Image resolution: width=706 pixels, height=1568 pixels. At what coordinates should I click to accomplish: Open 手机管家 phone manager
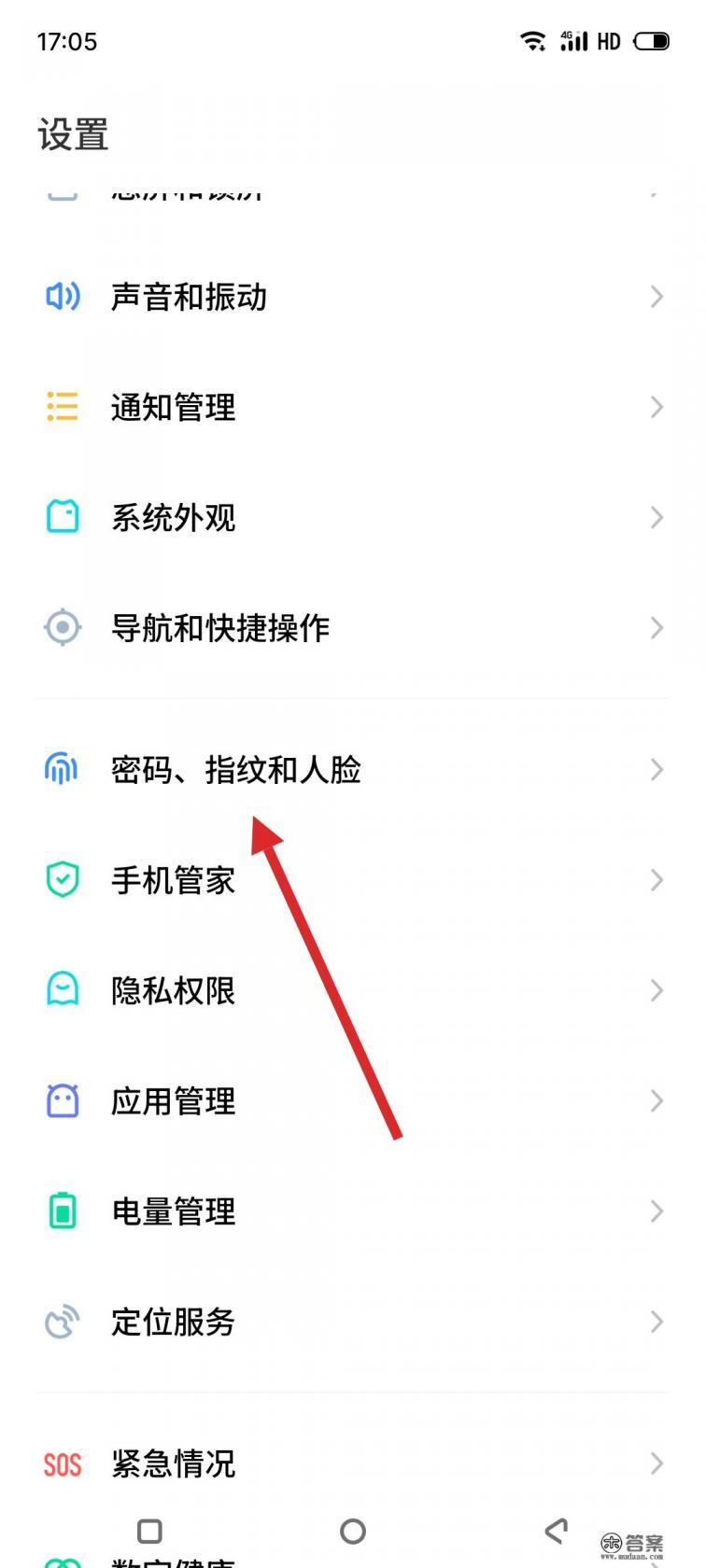tap(353, 879)
